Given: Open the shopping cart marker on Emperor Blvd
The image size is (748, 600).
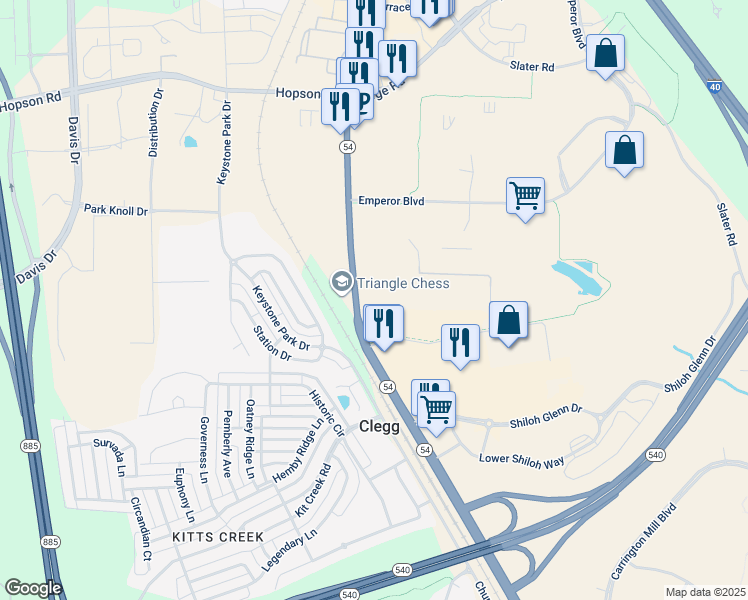Looking at the screenshot, I should 525,195.
